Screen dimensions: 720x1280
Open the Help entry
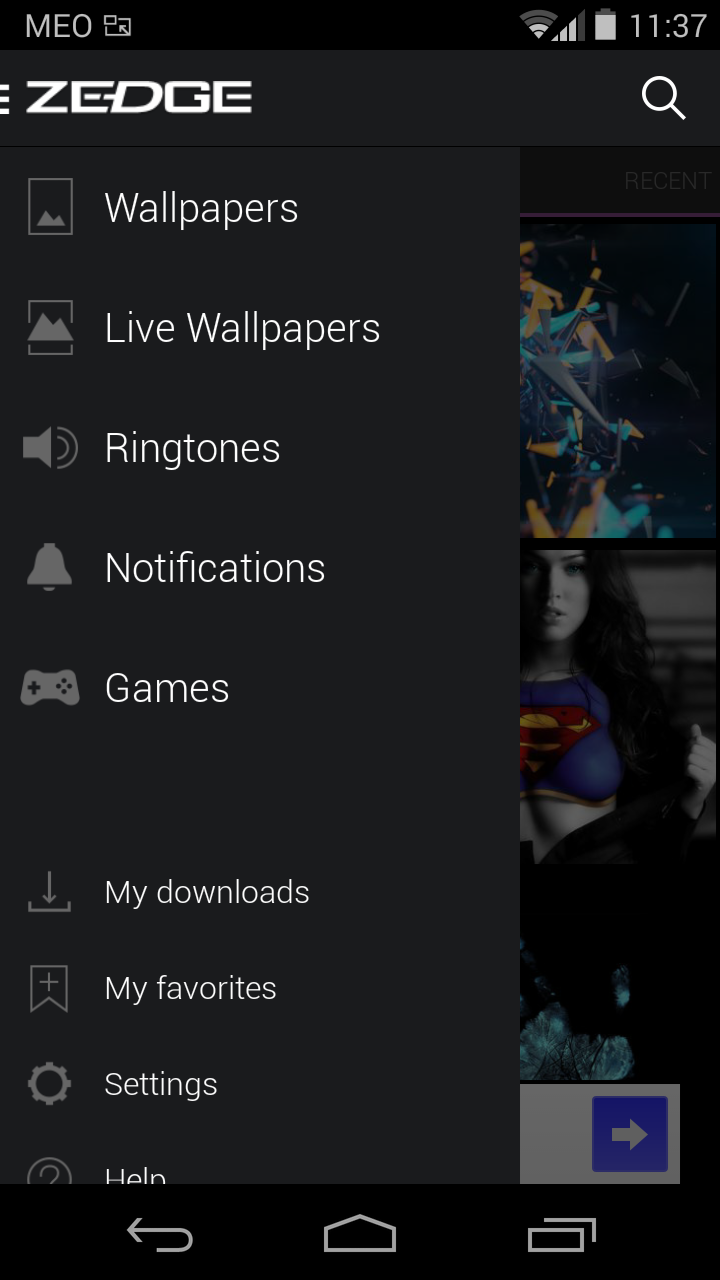tap(135, 1172)
